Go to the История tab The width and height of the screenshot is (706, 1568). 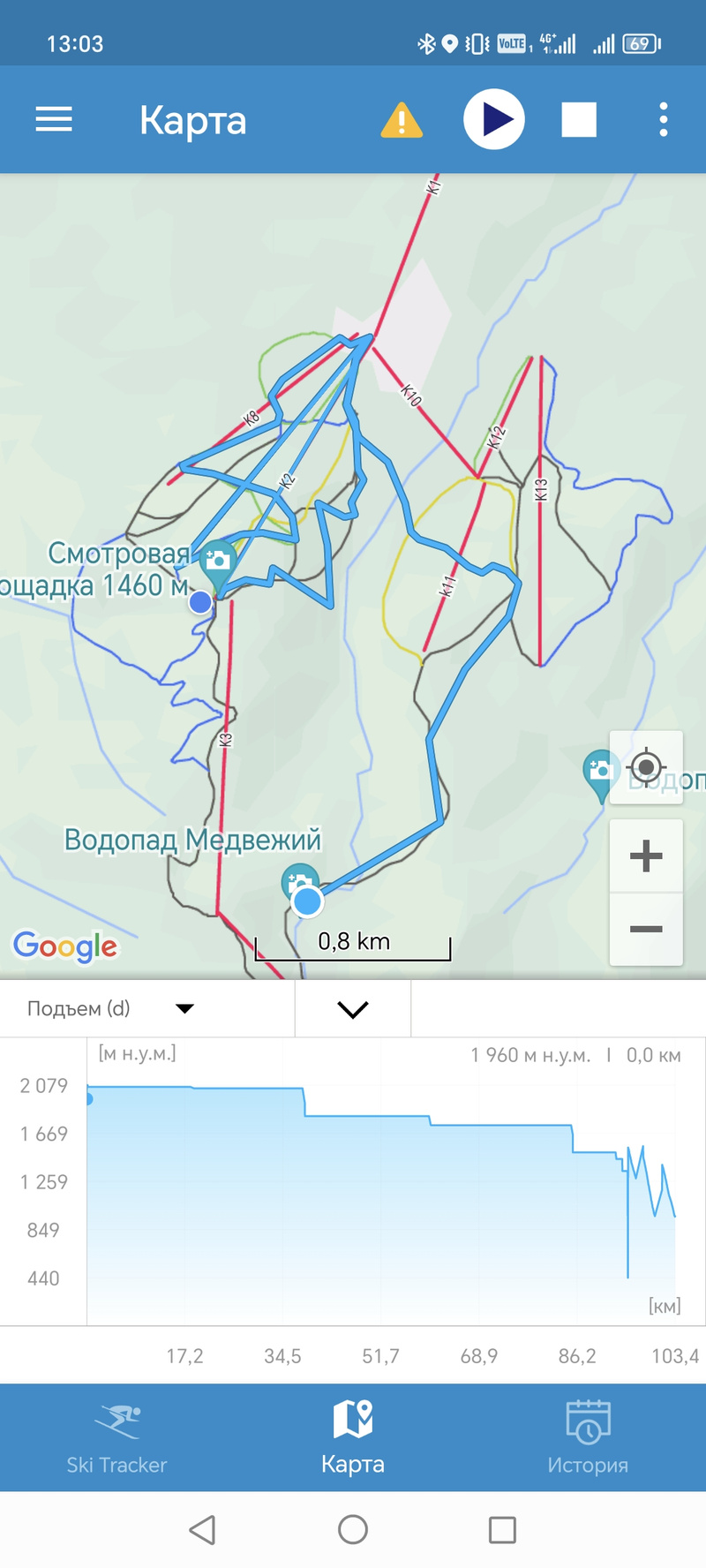[588, 1439]
